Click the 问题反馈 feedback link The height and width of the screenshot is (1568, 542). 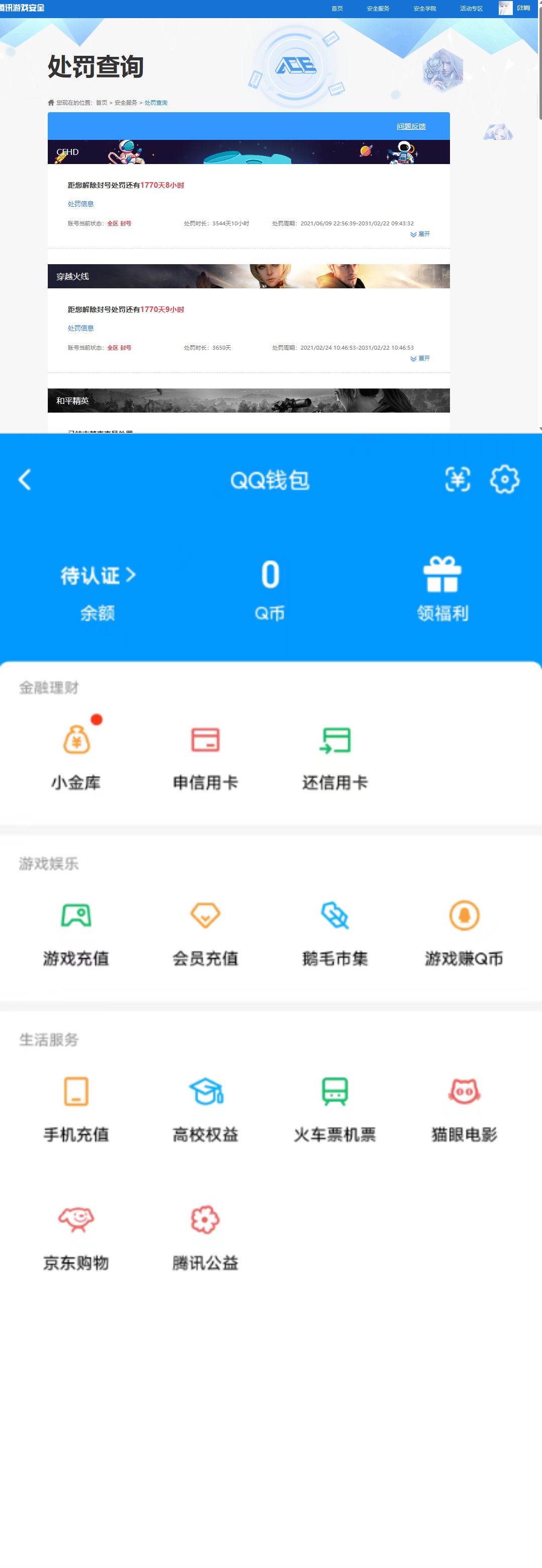tap(411, 126)
